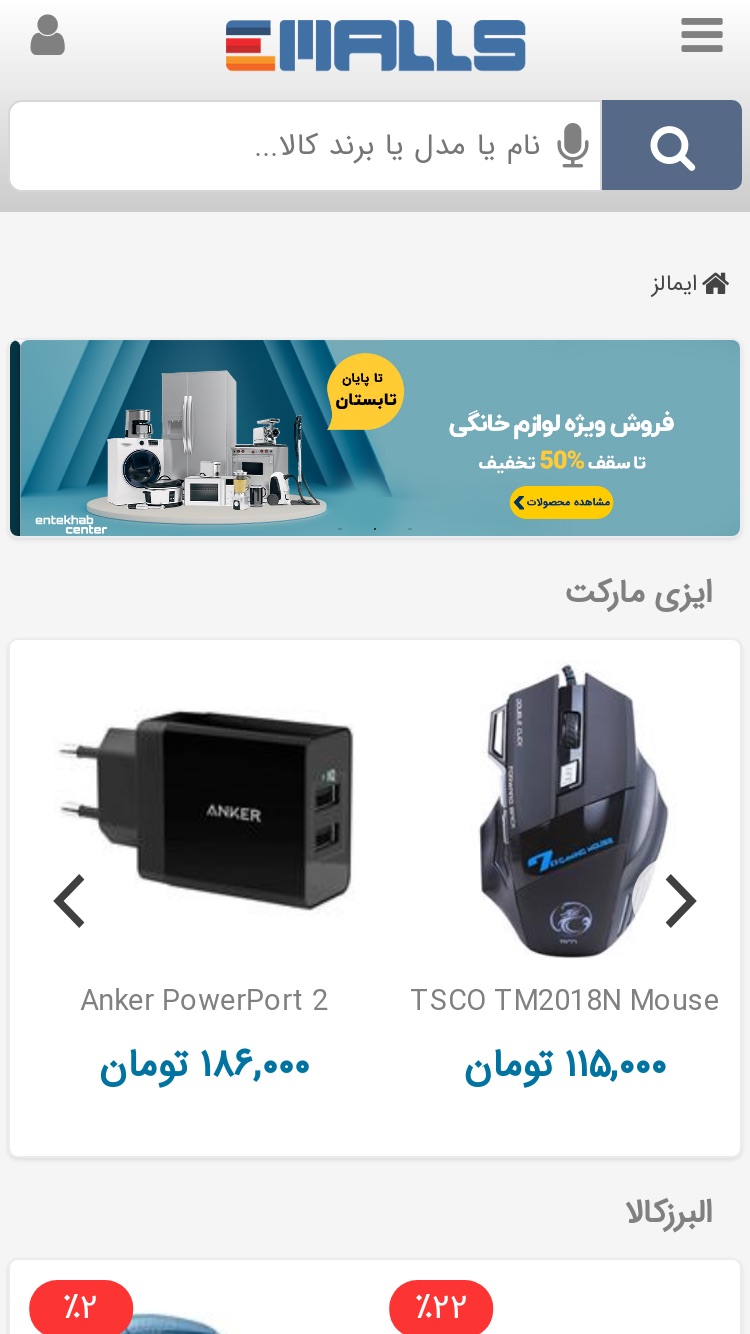Open the home appliances sale banner

coord(375,438)
